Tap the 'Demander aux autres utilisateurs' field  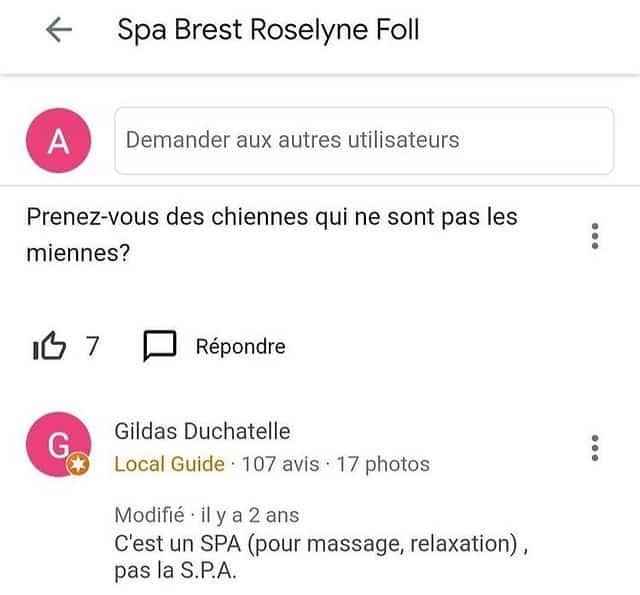[364, 140]
